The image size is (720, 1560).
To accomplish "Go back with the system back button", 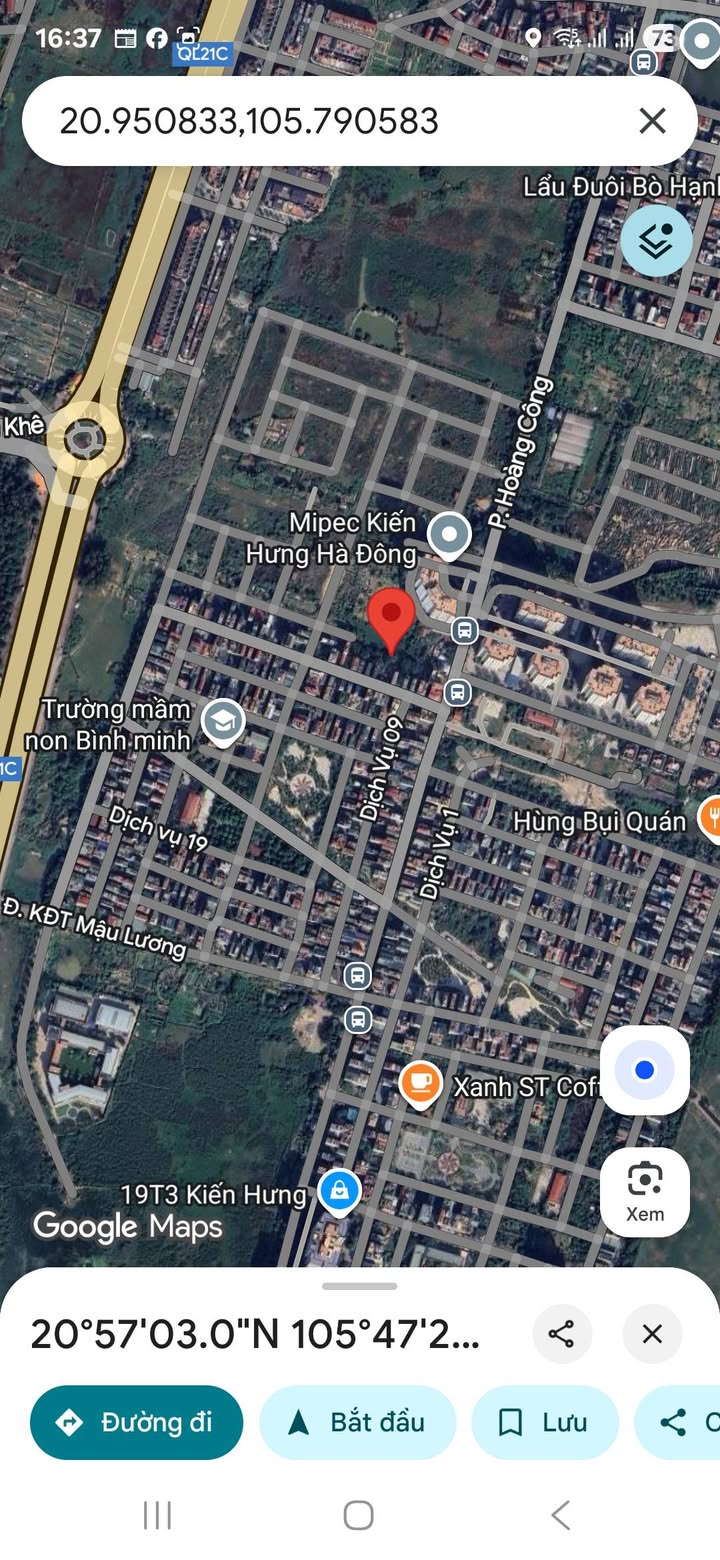I will (561, 1515).
